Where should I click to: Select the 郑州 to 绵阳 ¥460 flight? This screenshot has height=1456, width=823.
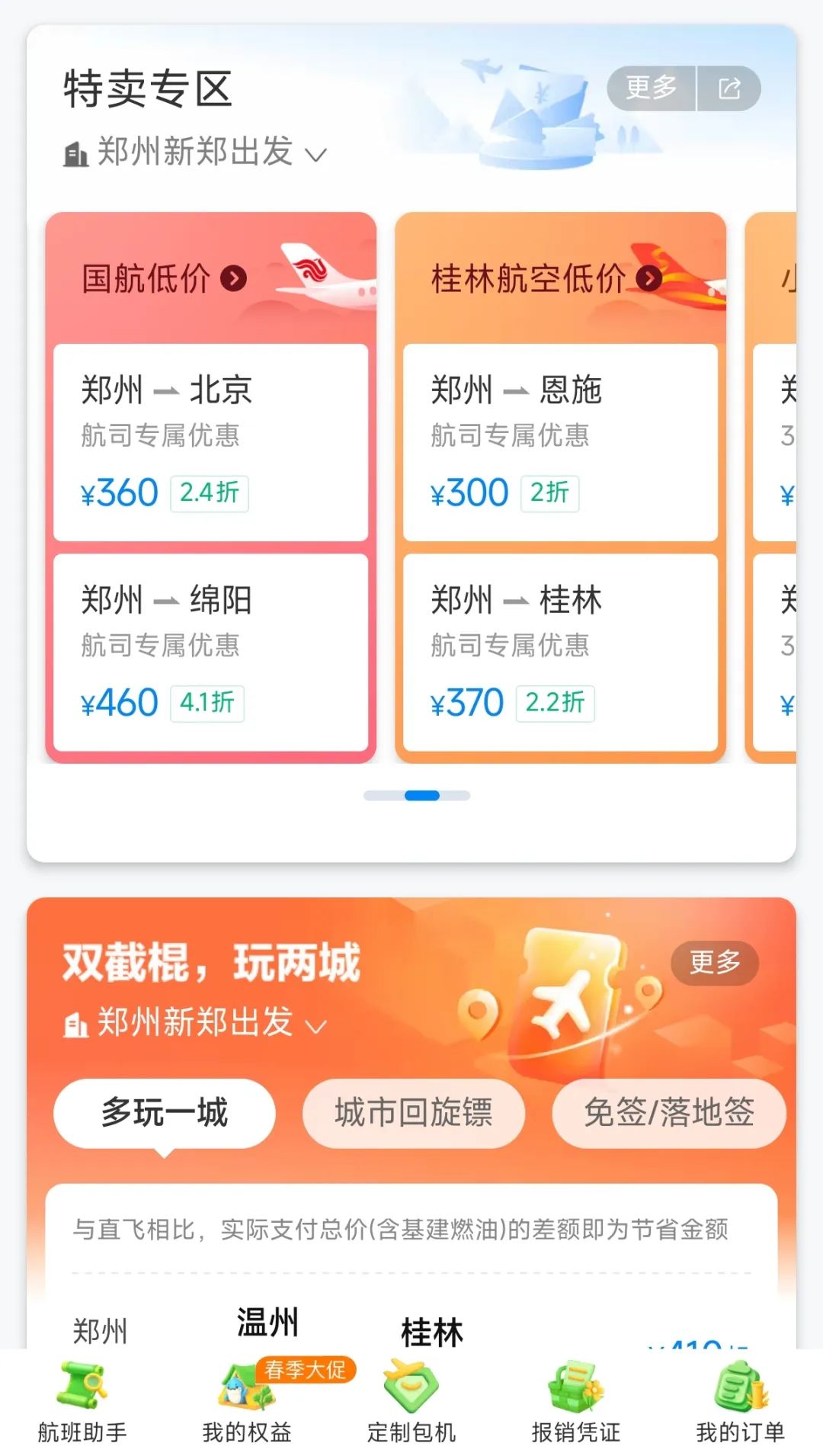coord(210,652)
